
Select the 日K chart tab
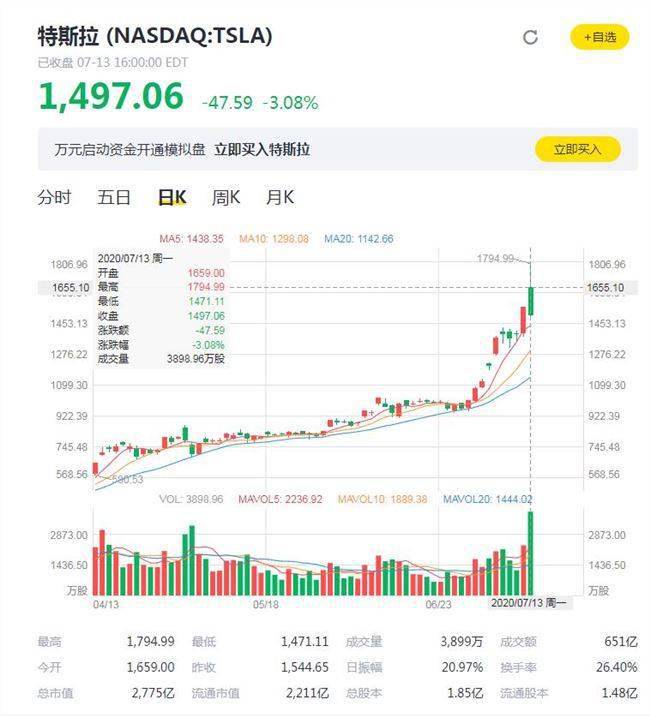coord(172,197)
